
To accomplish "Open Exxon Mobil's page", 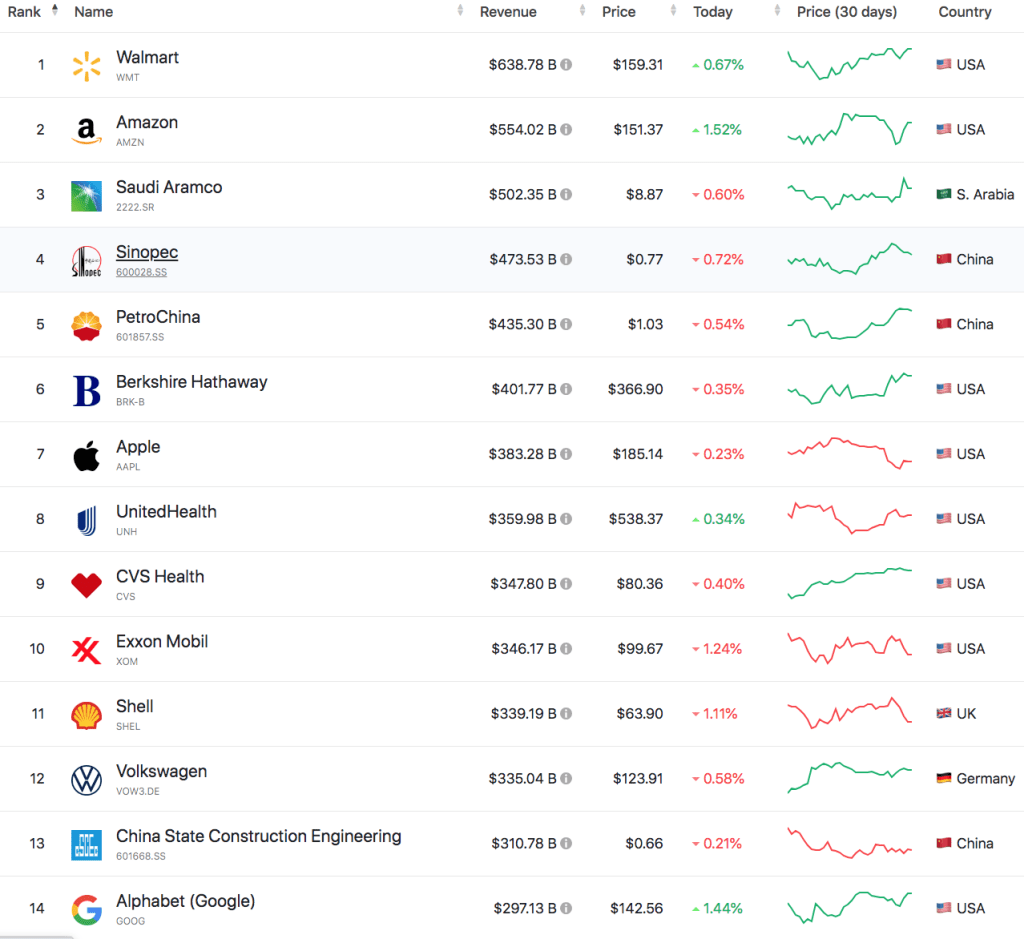I will click(x=161, y=642).
